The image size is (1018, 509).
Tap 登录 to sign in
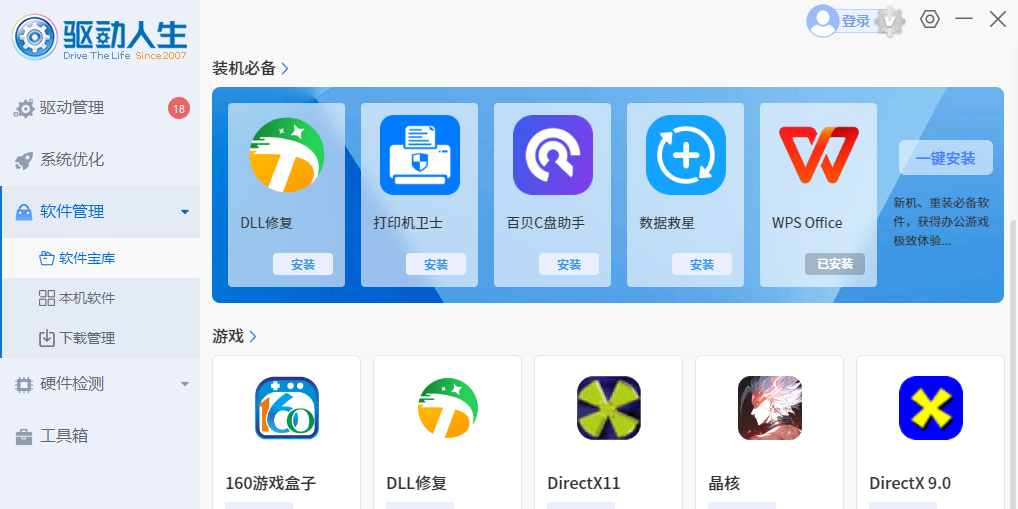tap(855, 21)
